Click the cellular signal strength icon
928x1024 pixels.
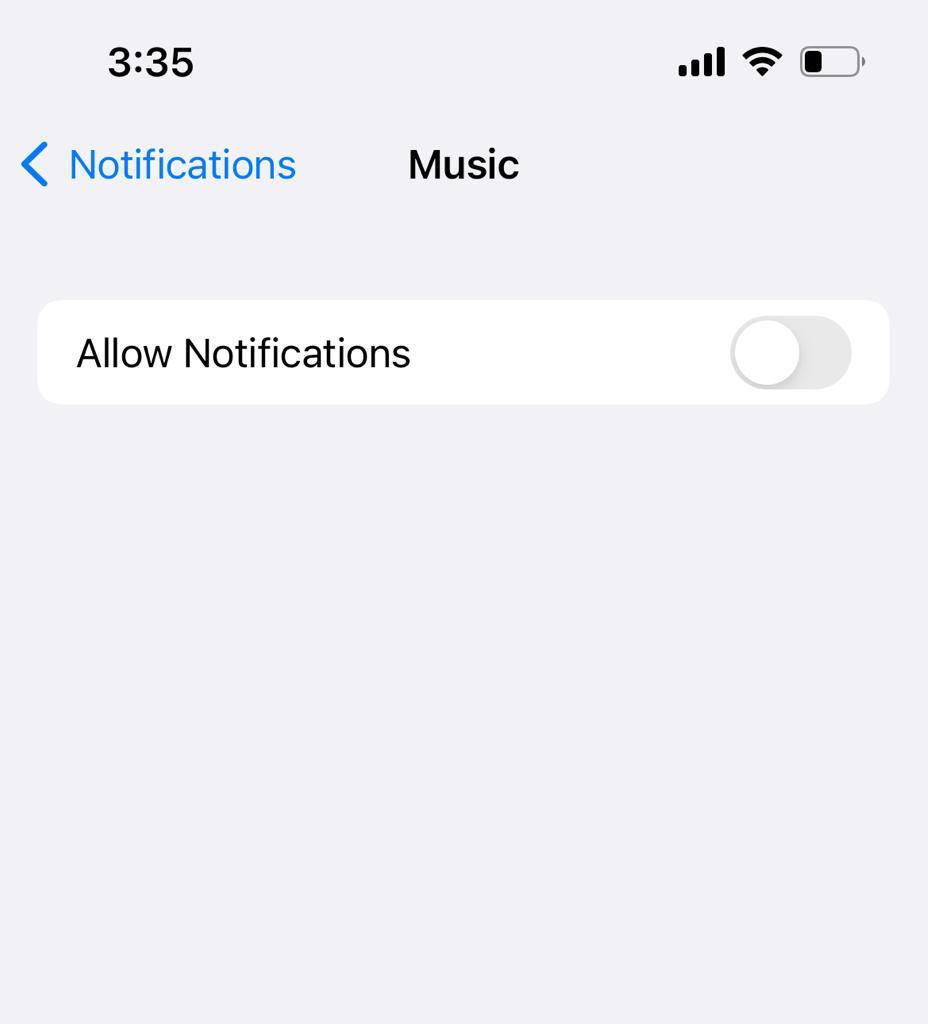coord(700,60)
